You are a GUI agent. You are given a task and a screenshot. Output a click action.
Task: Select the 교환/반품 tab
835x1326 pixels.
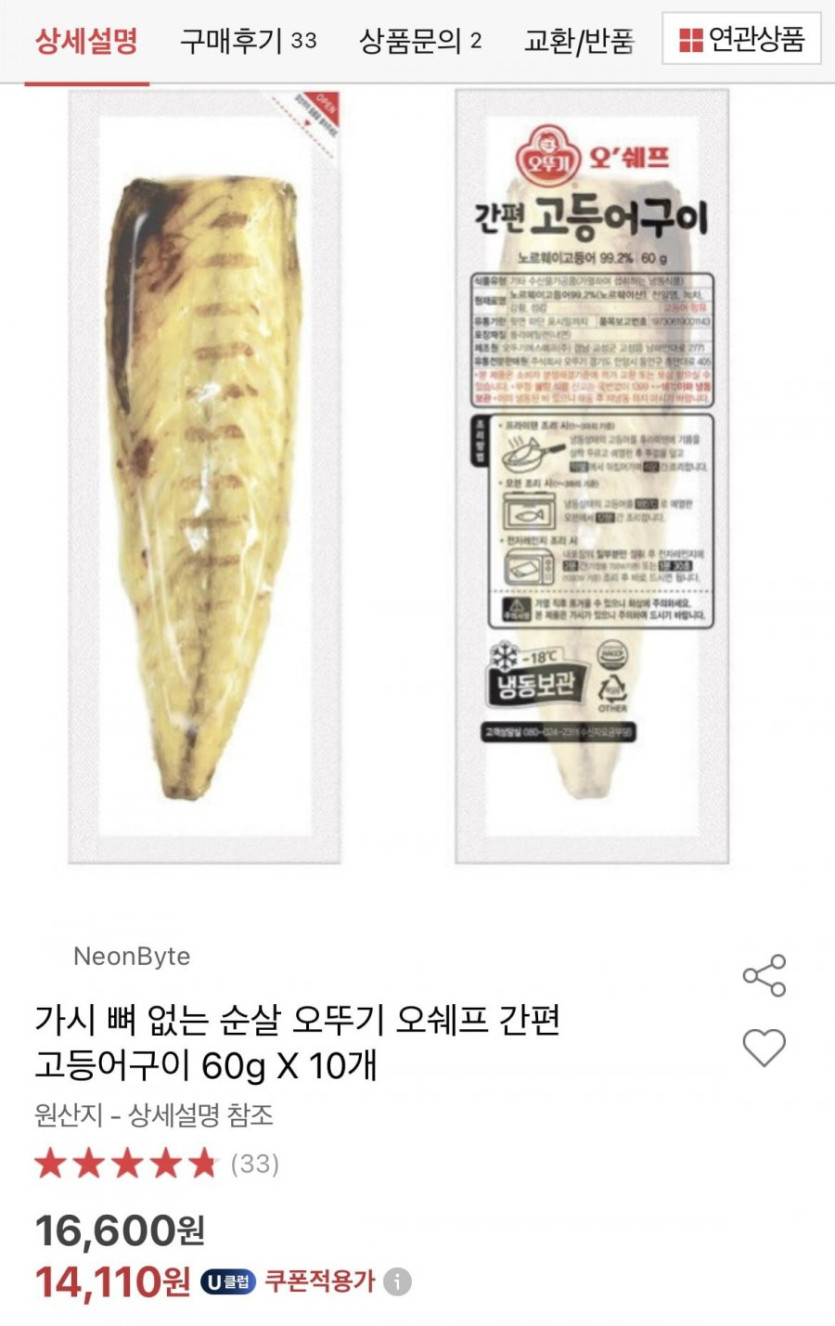579,41
